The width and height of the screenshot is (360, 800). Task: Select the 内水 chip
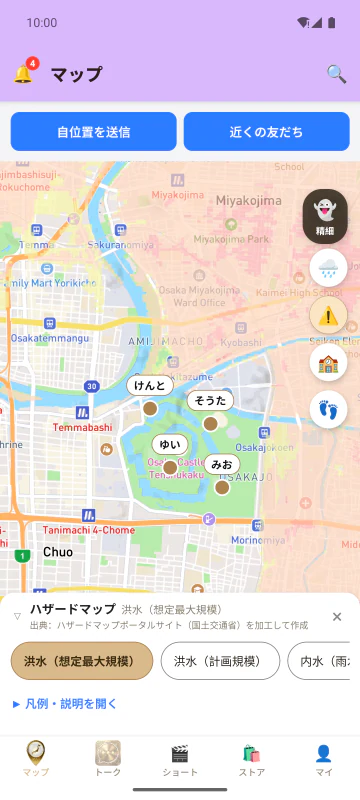tap(319, 661)
